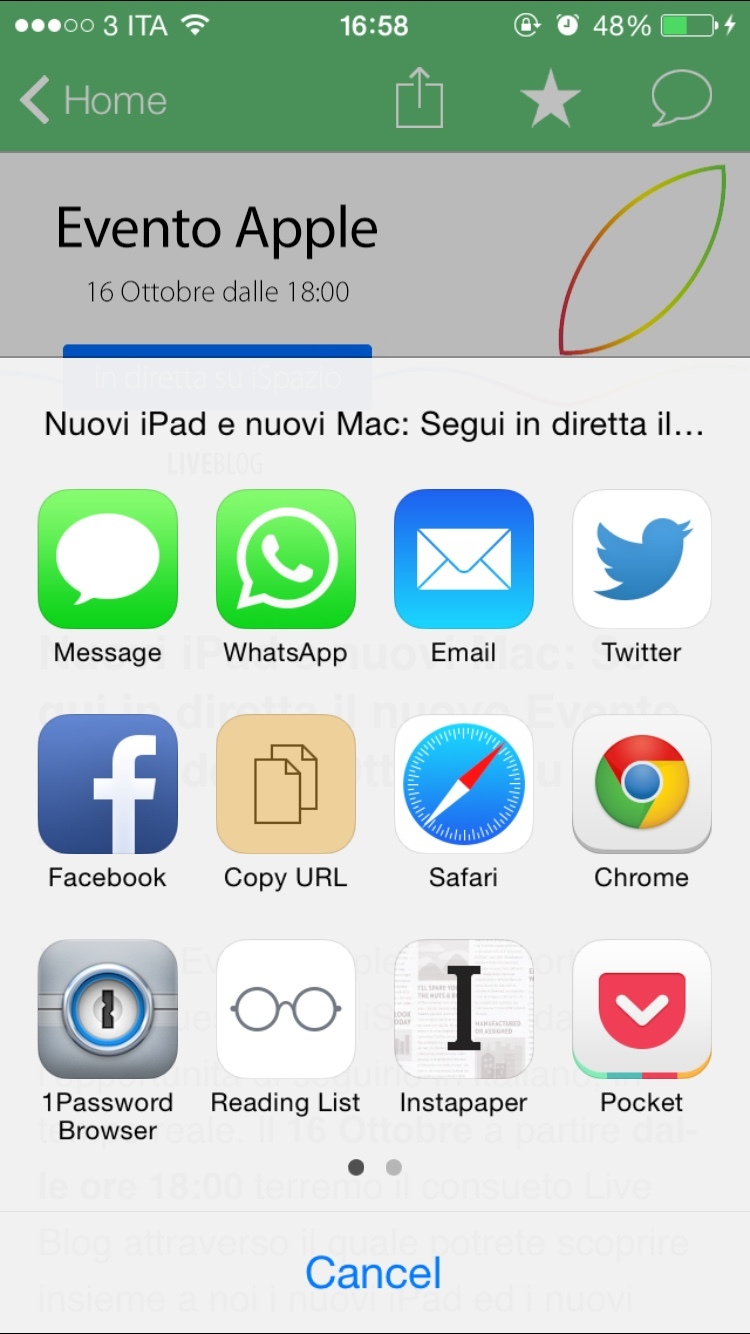
Task: Copy URL of the article
Action: [286, 784]
